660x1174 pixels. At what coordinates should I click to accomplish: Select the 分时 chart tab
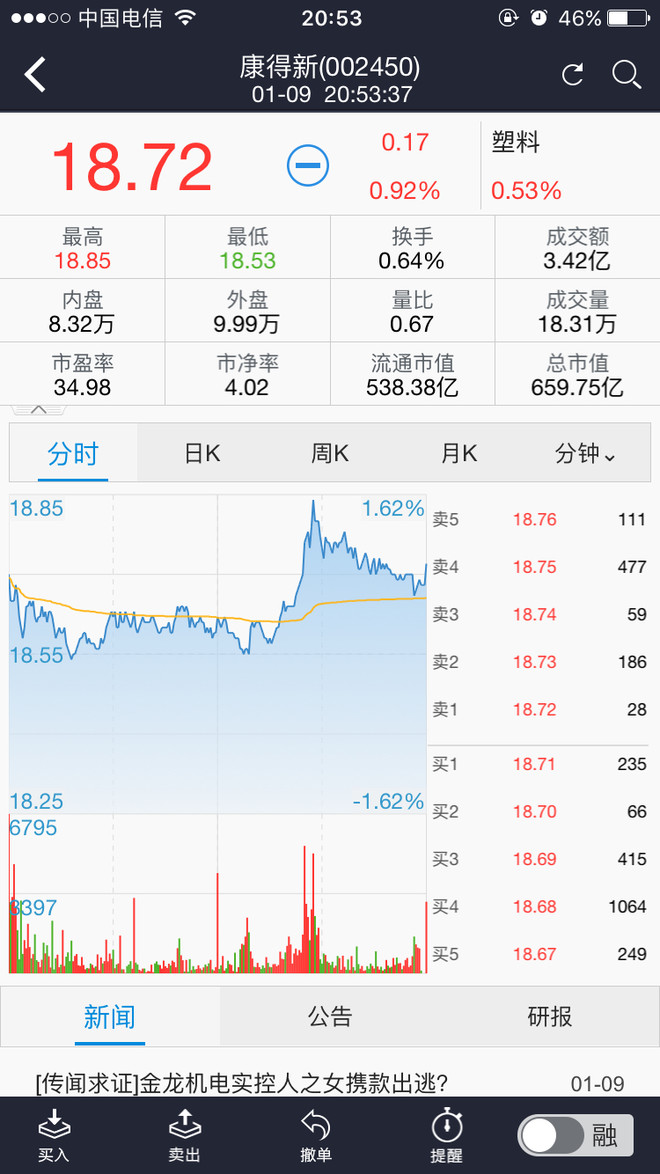click(x=73, y=454)
